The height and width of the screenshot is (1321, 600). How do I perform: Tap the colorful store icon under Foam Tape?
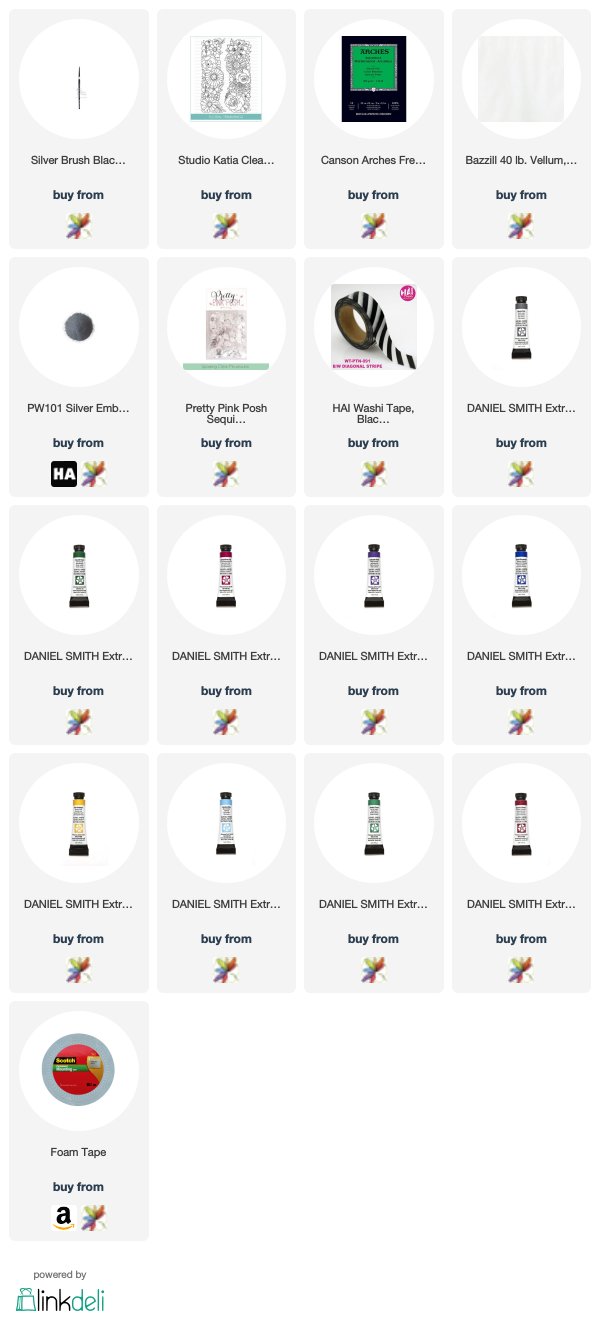[x=93, y=1218]
